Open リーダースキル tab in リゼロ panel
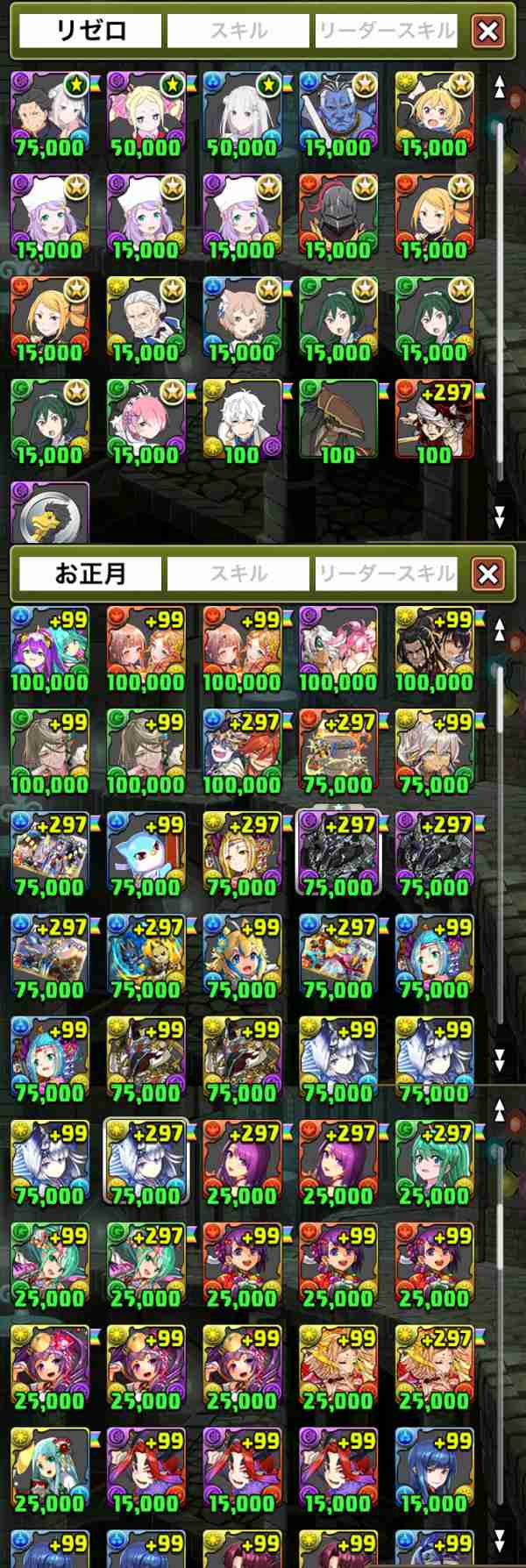Image resolution: width=526 pixels, height=1568 pixels. coord(386,32)
